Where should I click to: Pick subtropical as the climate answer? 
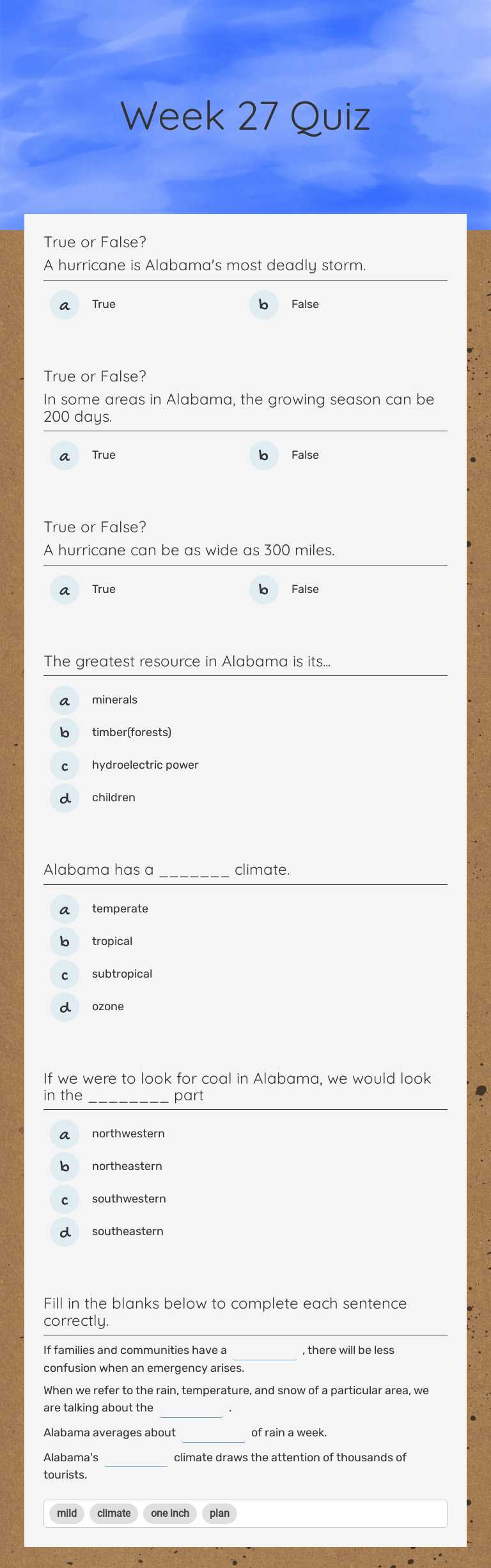click(x=65, y=974)
